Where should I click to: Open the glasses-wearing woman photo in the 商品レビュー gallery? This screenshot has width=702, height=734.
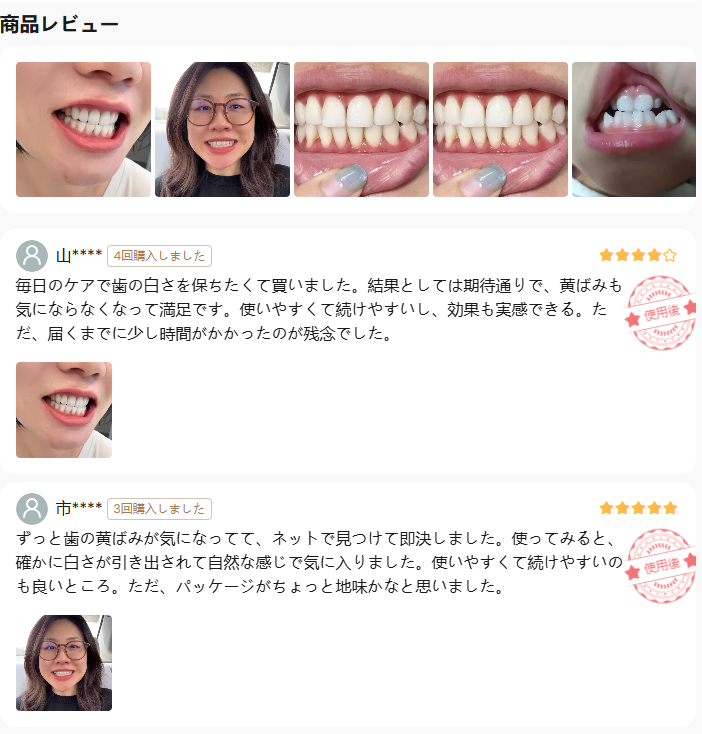tap(222, 129)
